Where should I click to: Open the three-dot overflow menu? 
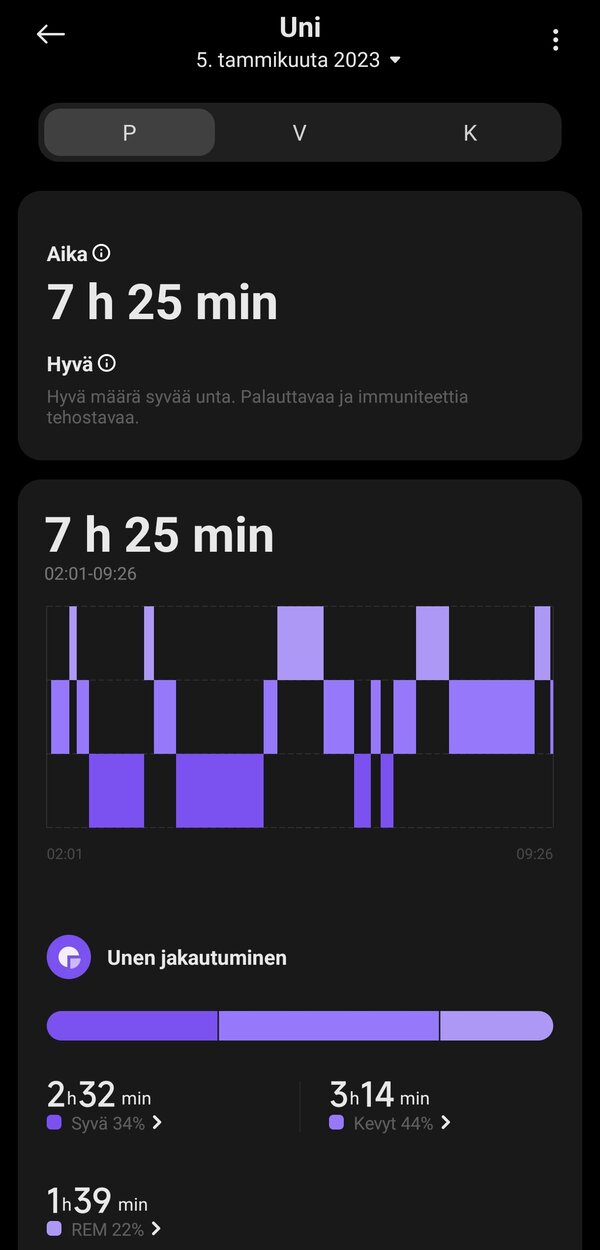[x=555, y=40]
